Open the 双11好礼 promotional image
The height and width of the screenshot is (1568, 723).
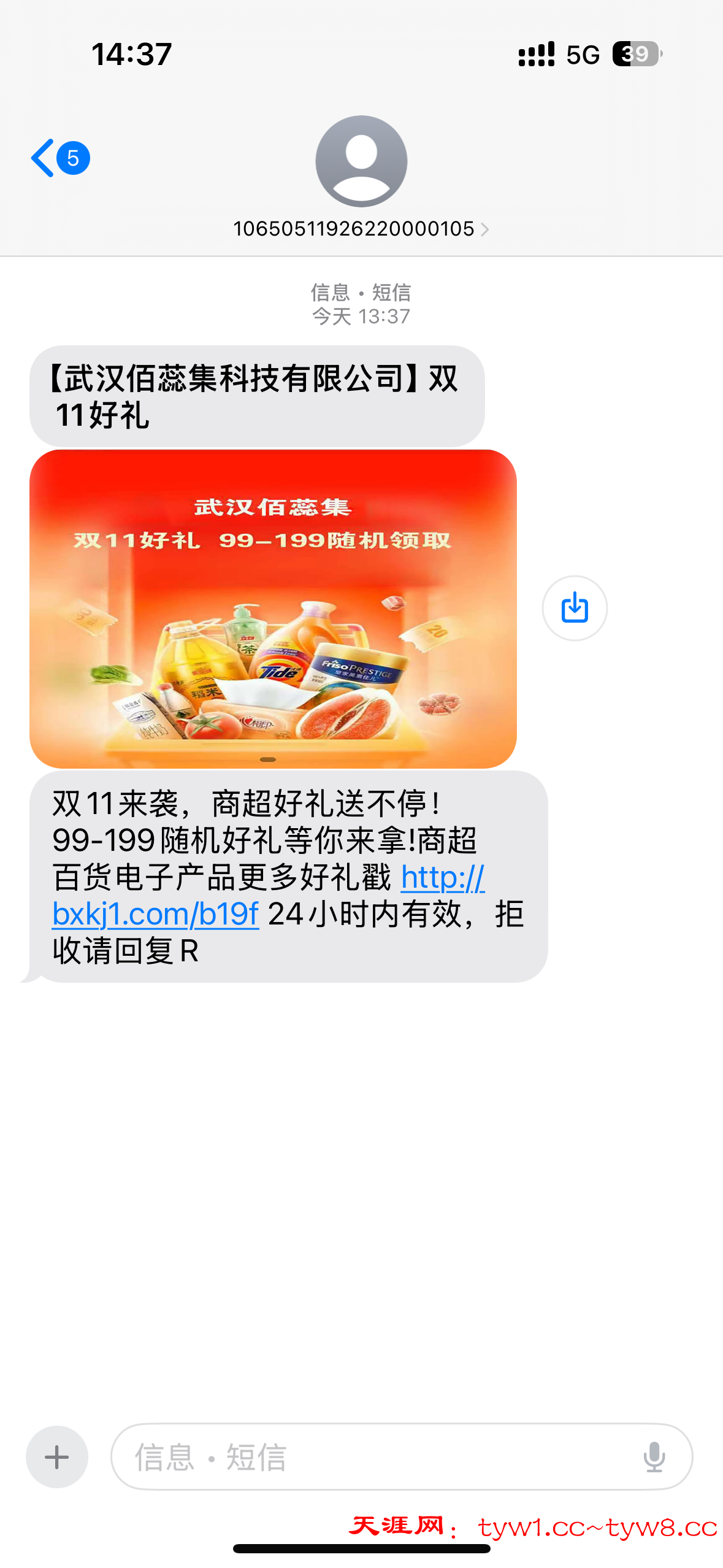point(273,608)
